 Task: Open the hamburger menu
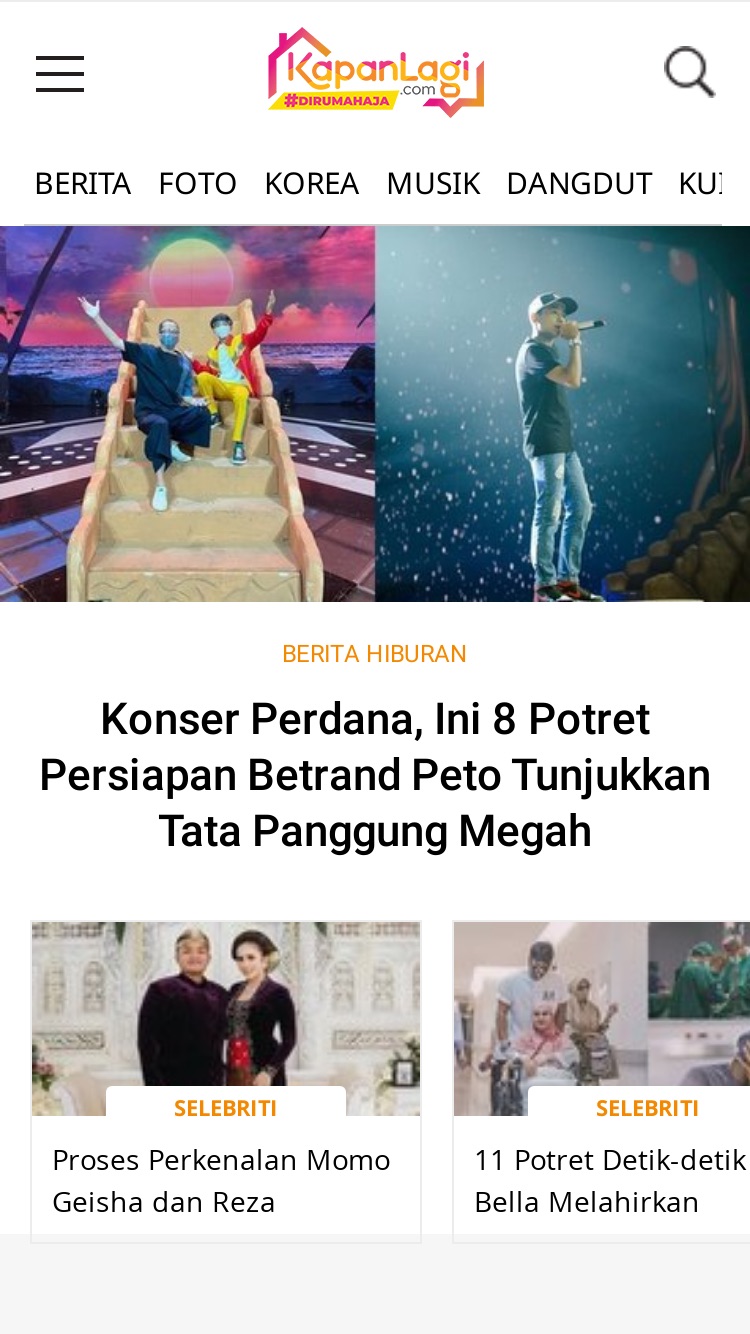pos(60,74)
